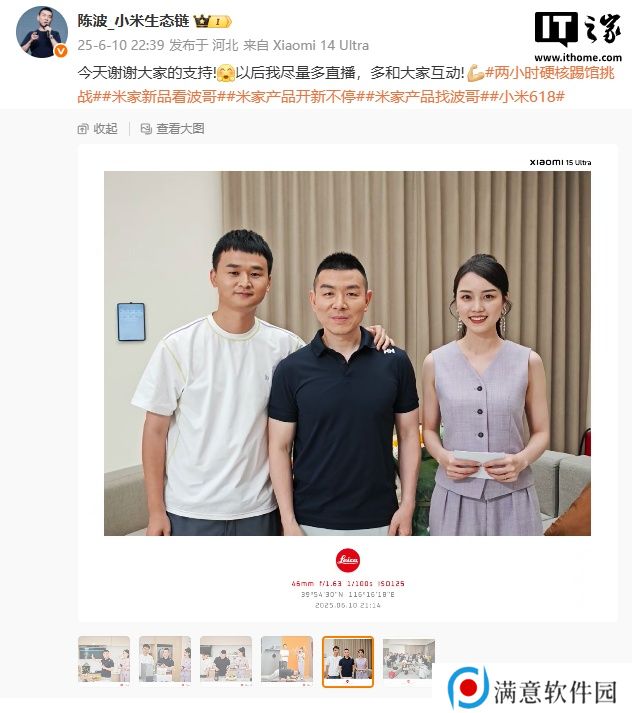Select the third thumbnail in the strip
The image size is (632, 713).
pyautogui.click(x=226, y=660)
